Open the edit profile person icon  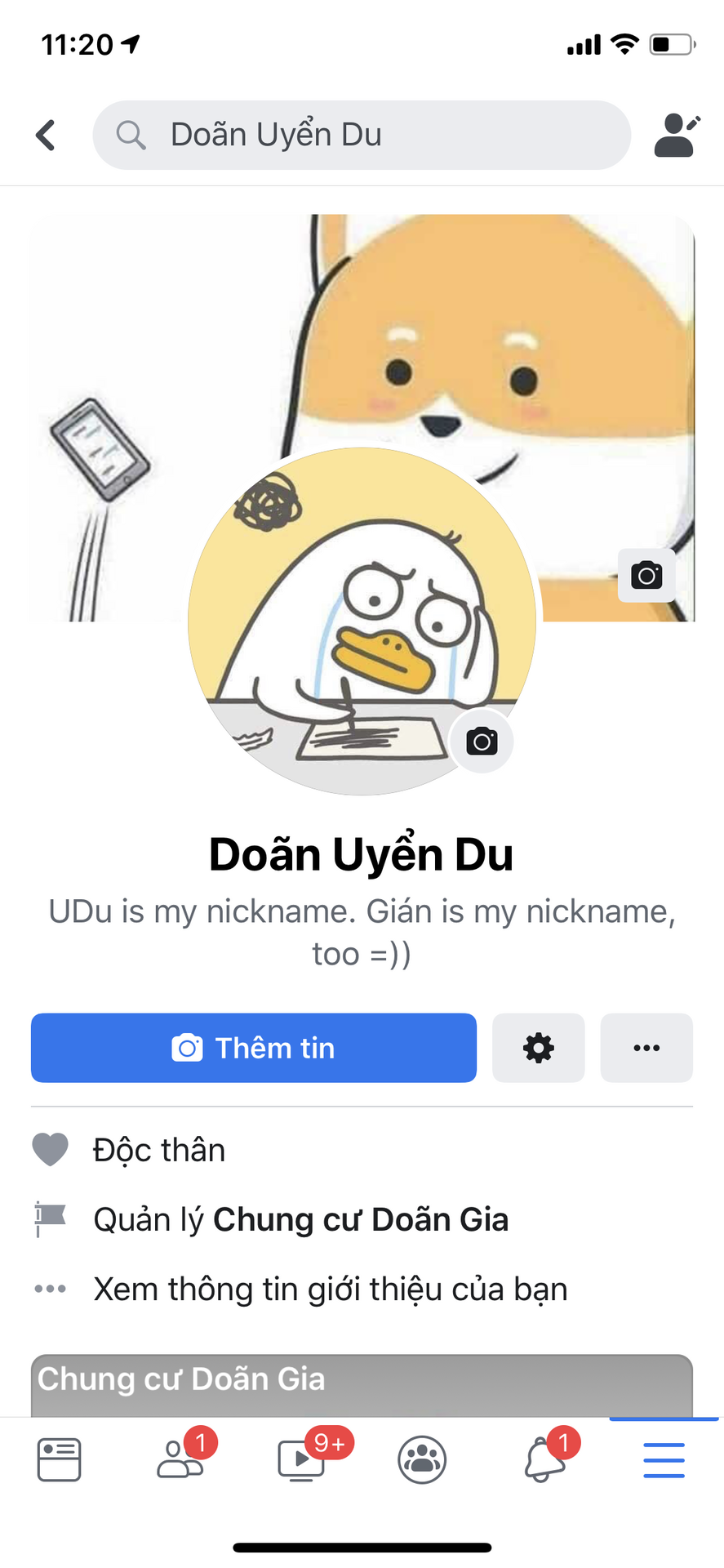coord(676,135)
